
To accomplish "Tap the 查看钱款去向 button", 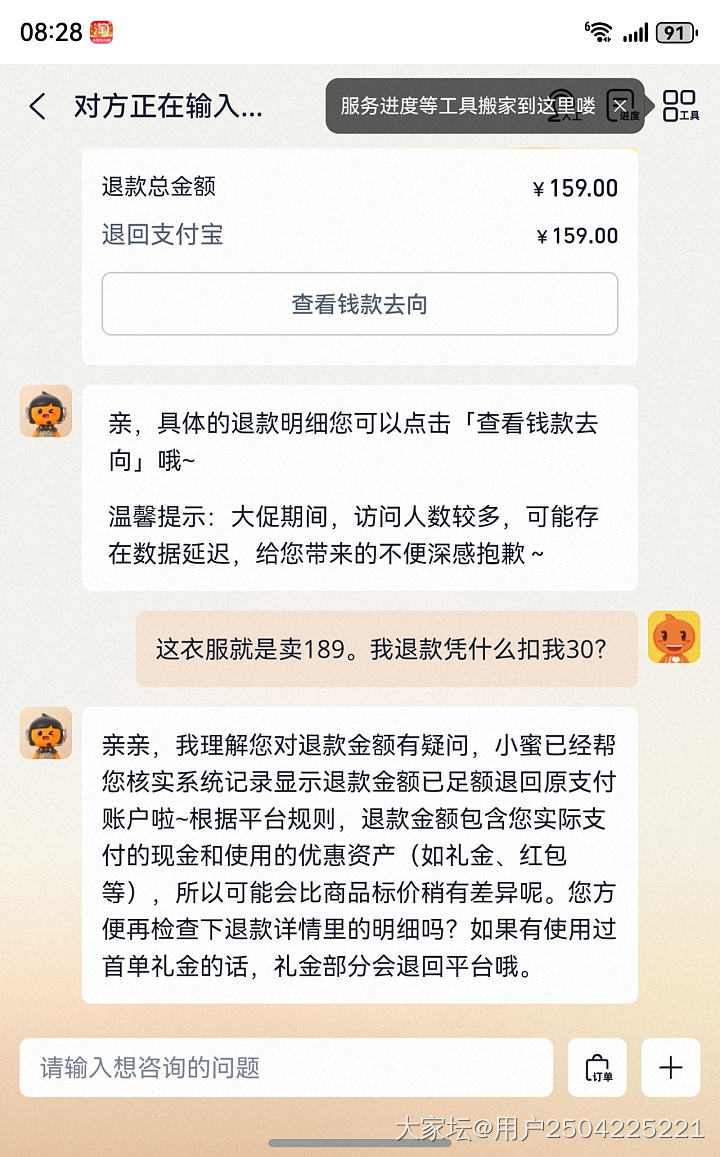I will click(x=359, y=304).
